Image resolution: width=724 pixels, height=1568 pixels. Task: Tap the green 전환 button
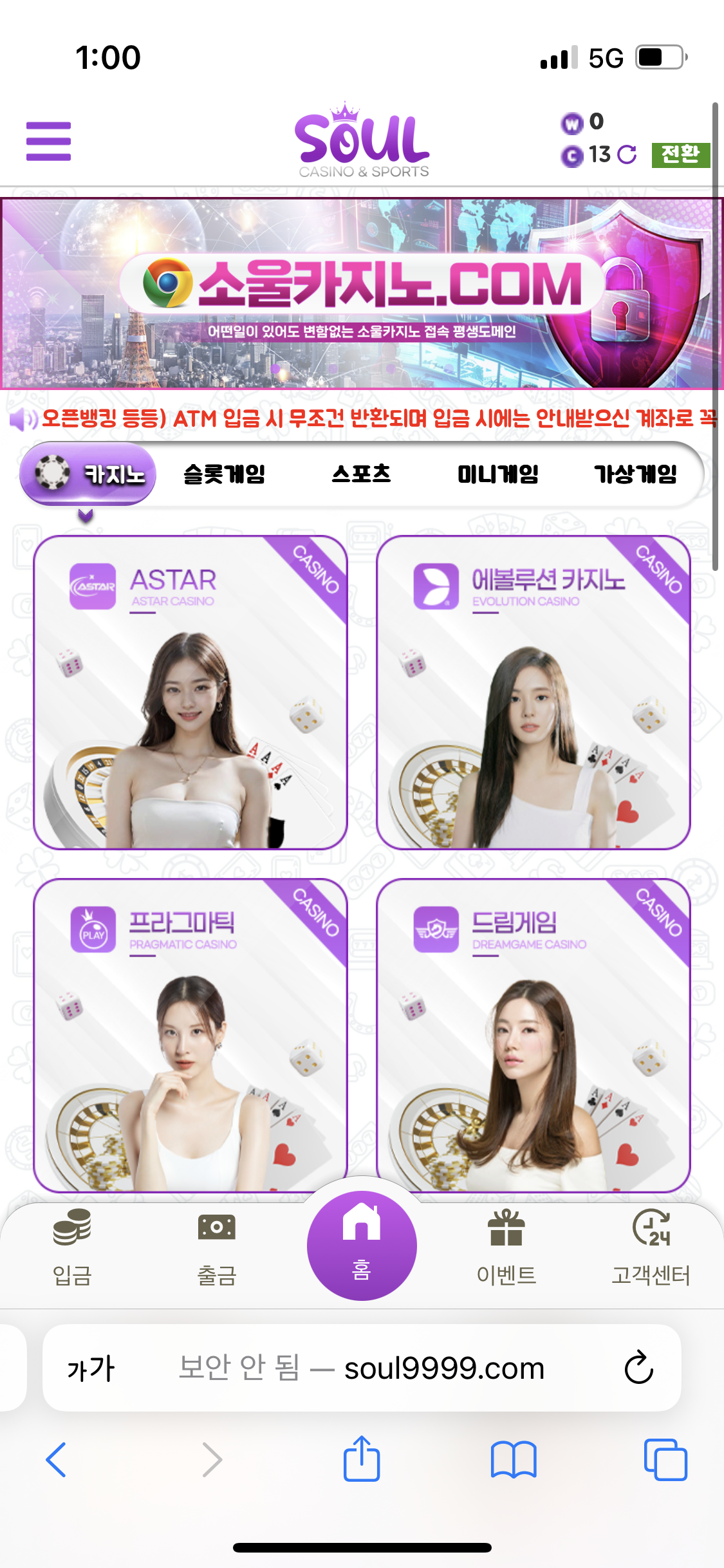tap(680, 154)
